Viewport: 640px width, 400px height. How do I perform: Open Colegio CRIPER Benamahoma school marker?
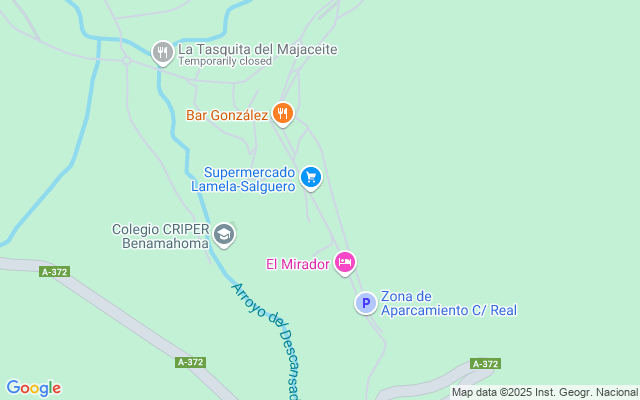(224, 235)
